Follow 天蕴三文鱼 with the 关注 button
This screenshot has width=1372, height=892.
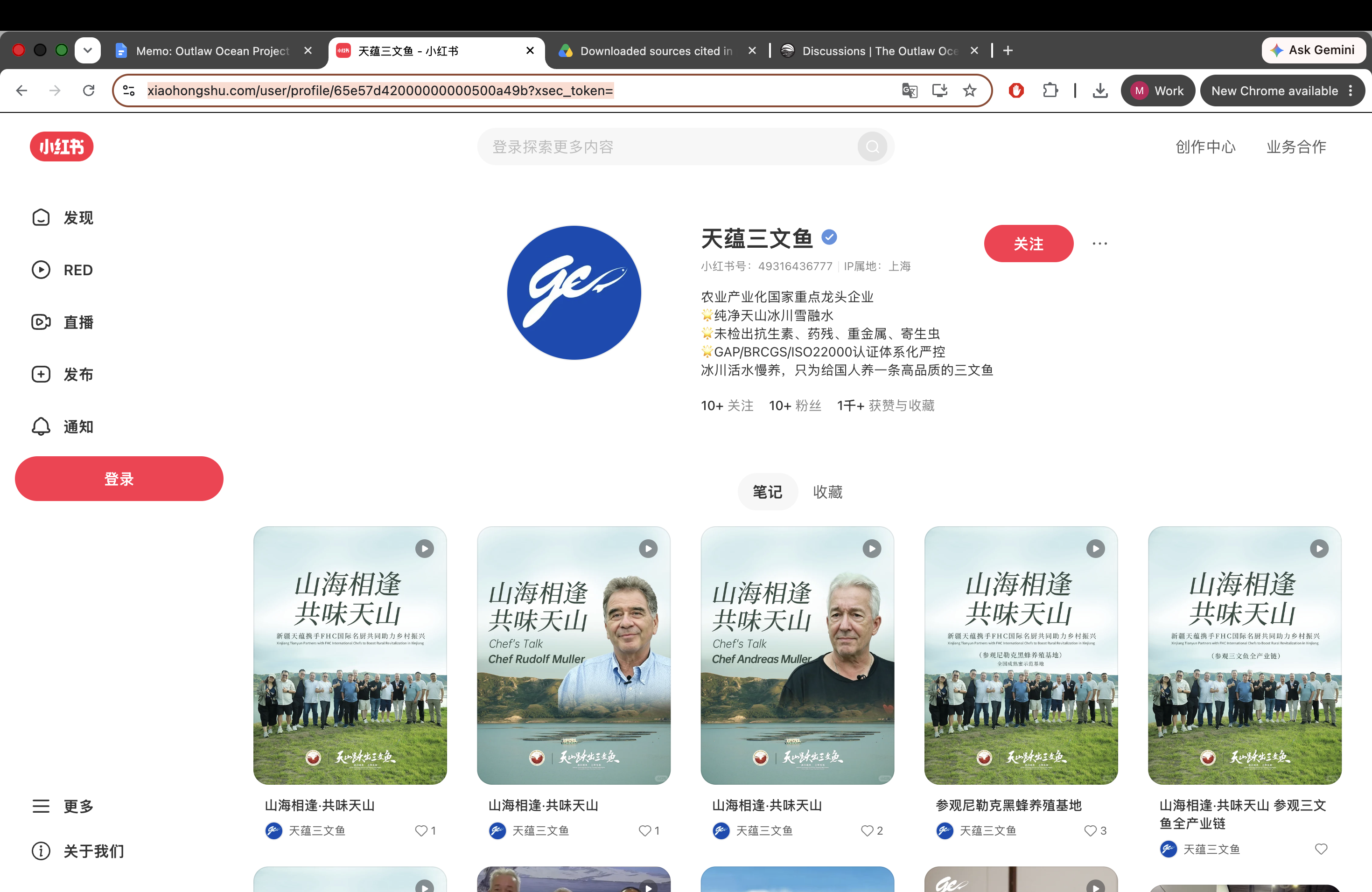click(x=1028, y=244)
